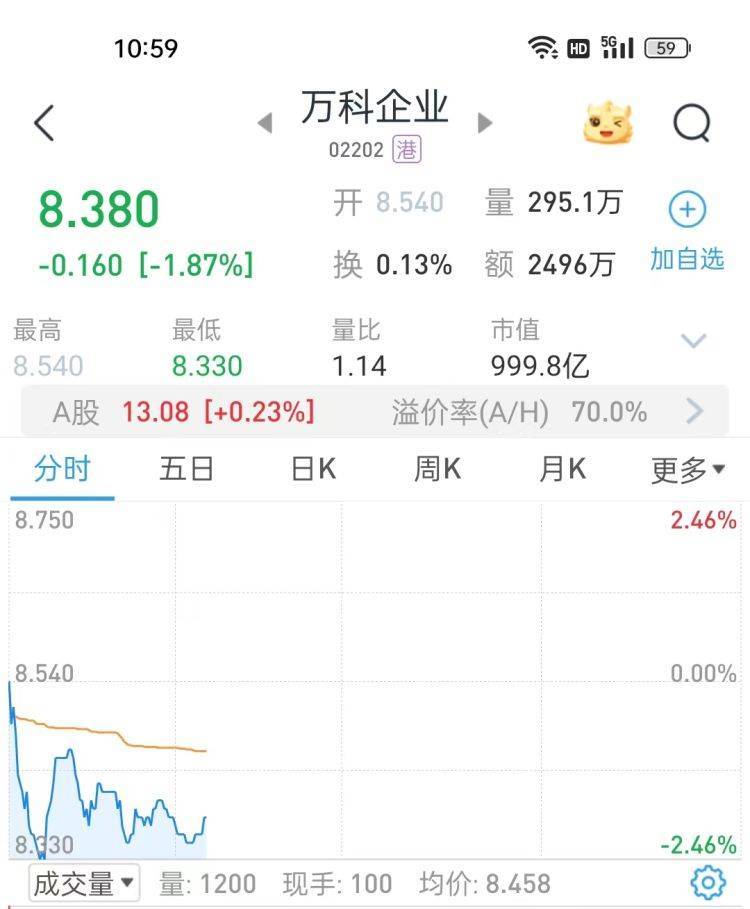
Task: Switch to the 五日 chart
Action: pyautogui.click(x=187, y=469)
